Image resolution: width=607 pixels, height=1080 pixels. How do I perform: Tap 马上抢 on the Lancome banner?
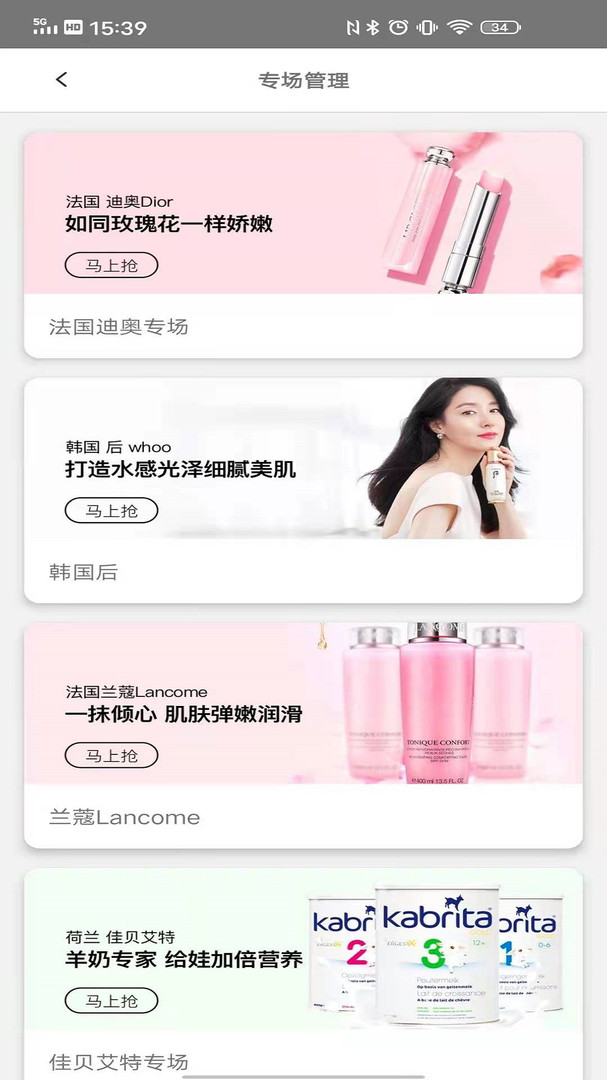coord(111,755)
